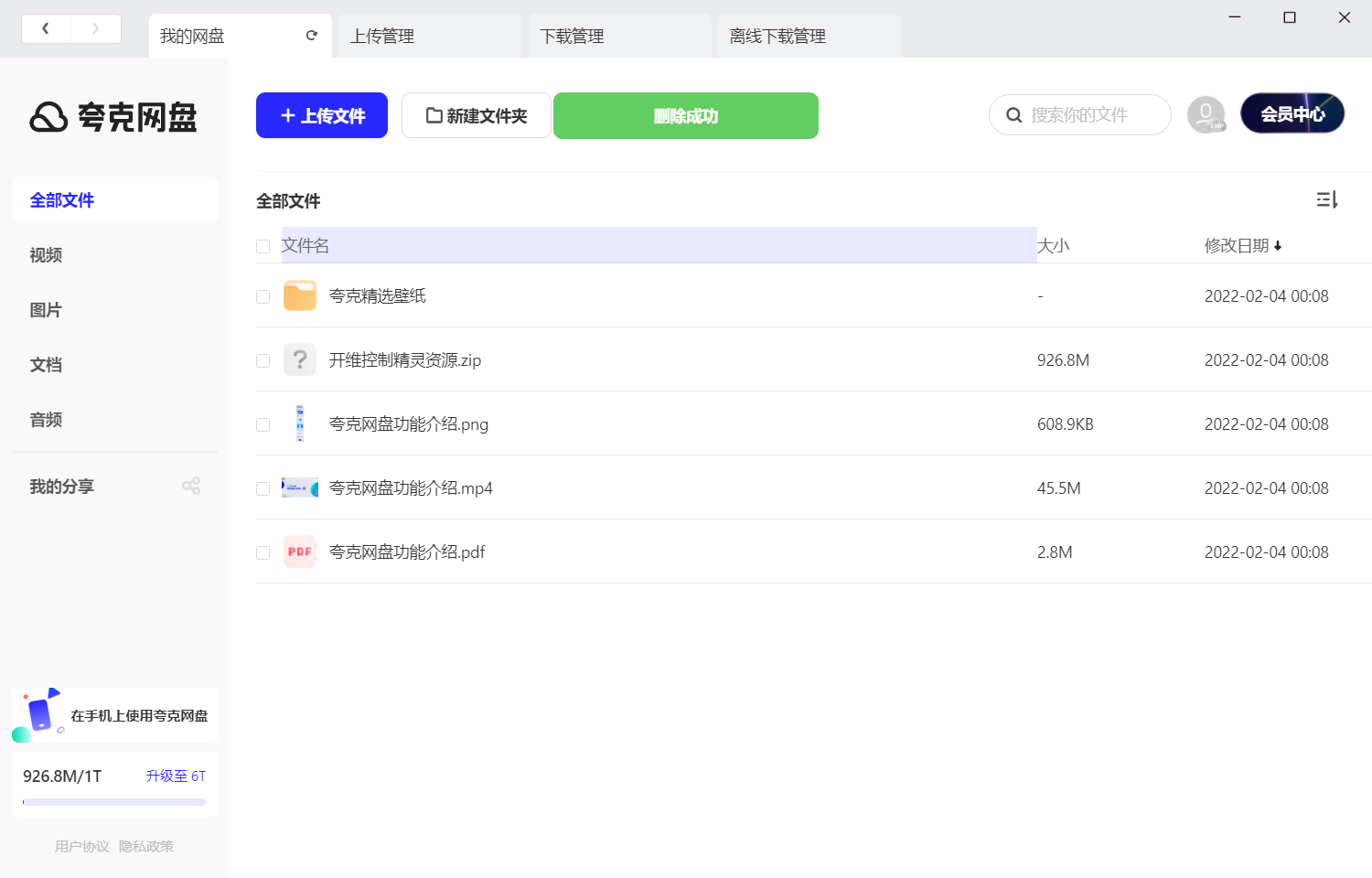This screenshot has width=1372, height=878.
Task: Click the 上传文件 upload button
Action: click(x=322, y=115)
